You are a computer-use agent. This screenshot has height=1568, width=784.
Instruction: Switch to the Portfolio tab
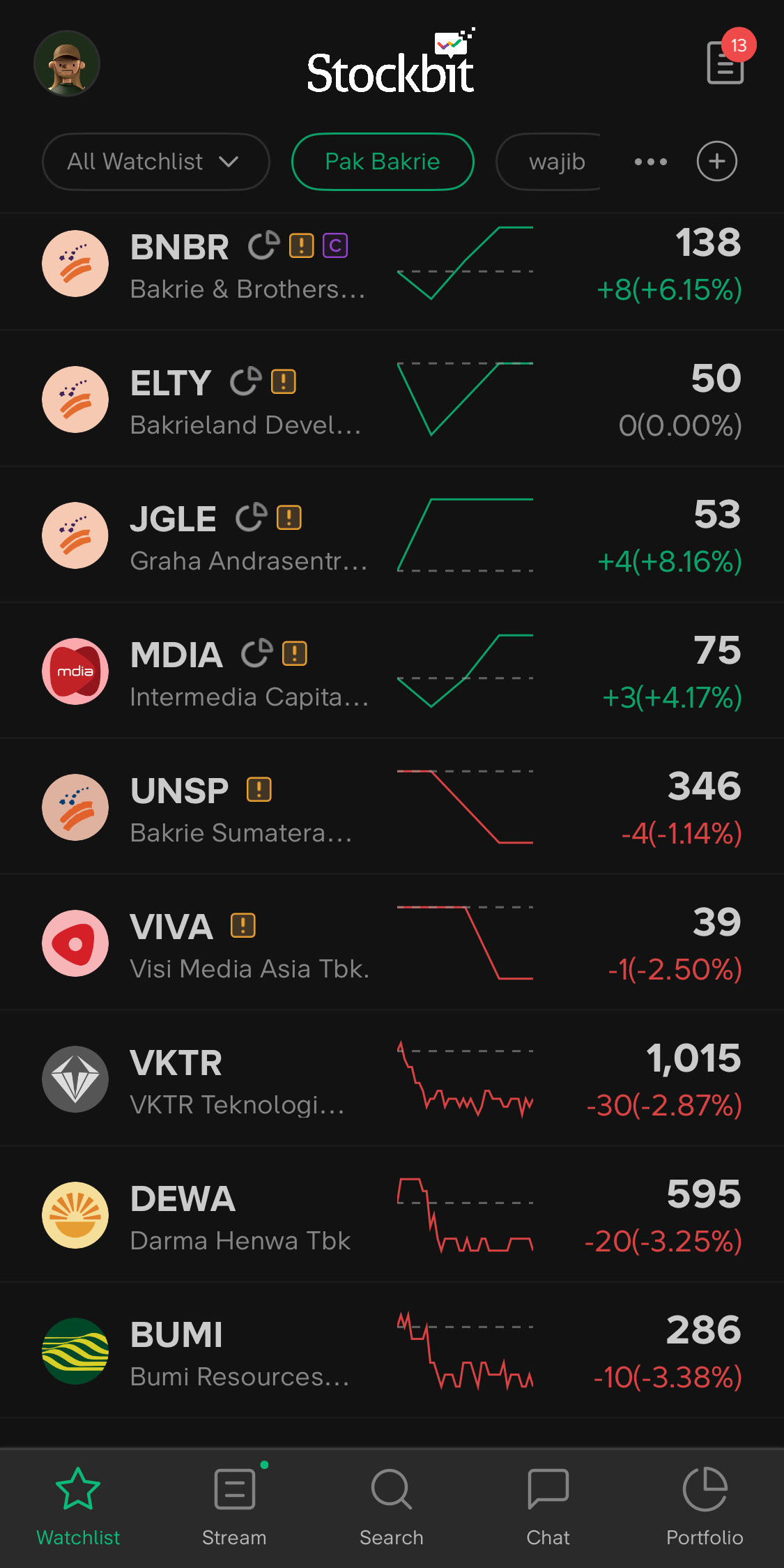(x=705, y=1506)
